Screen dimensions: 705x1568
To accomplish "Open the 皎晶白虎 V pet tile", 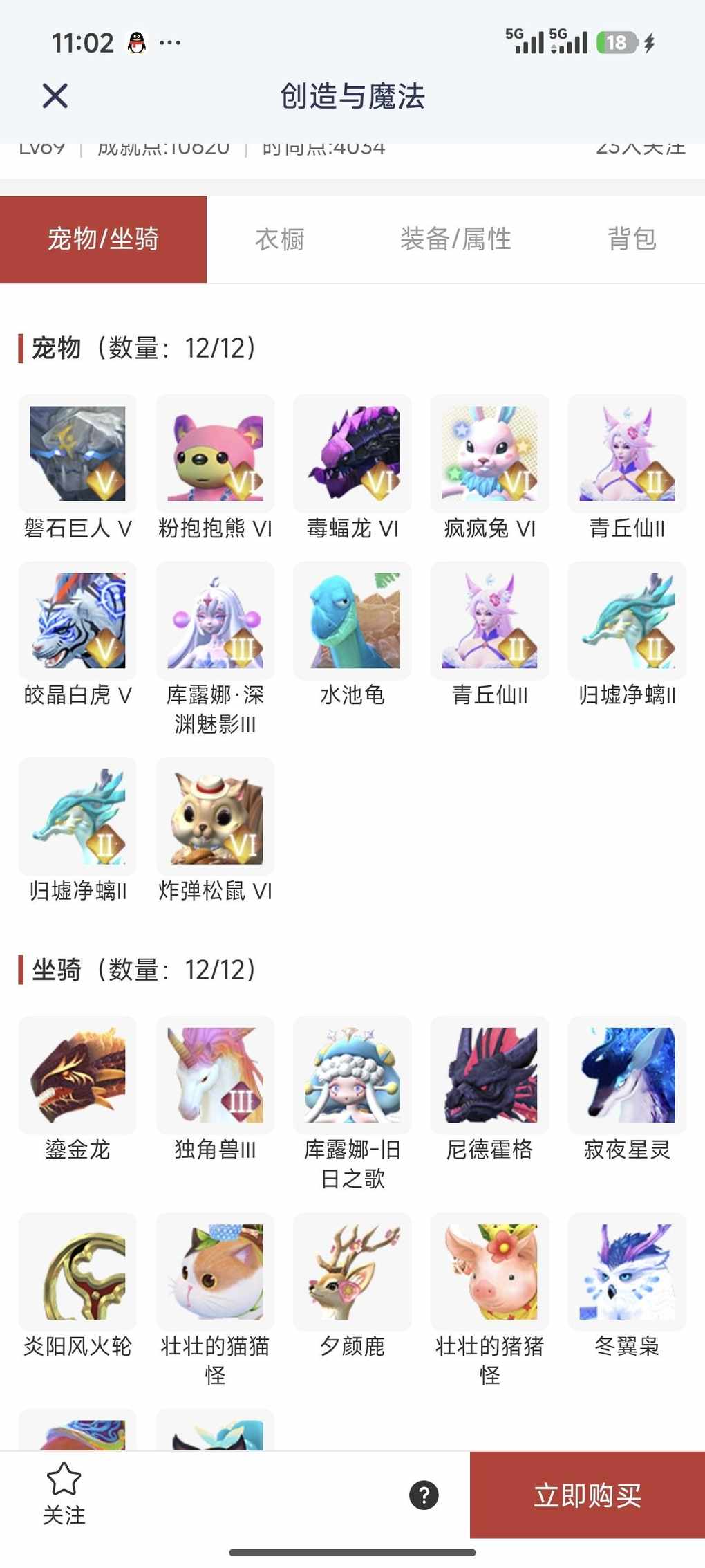I will (77, 620).
